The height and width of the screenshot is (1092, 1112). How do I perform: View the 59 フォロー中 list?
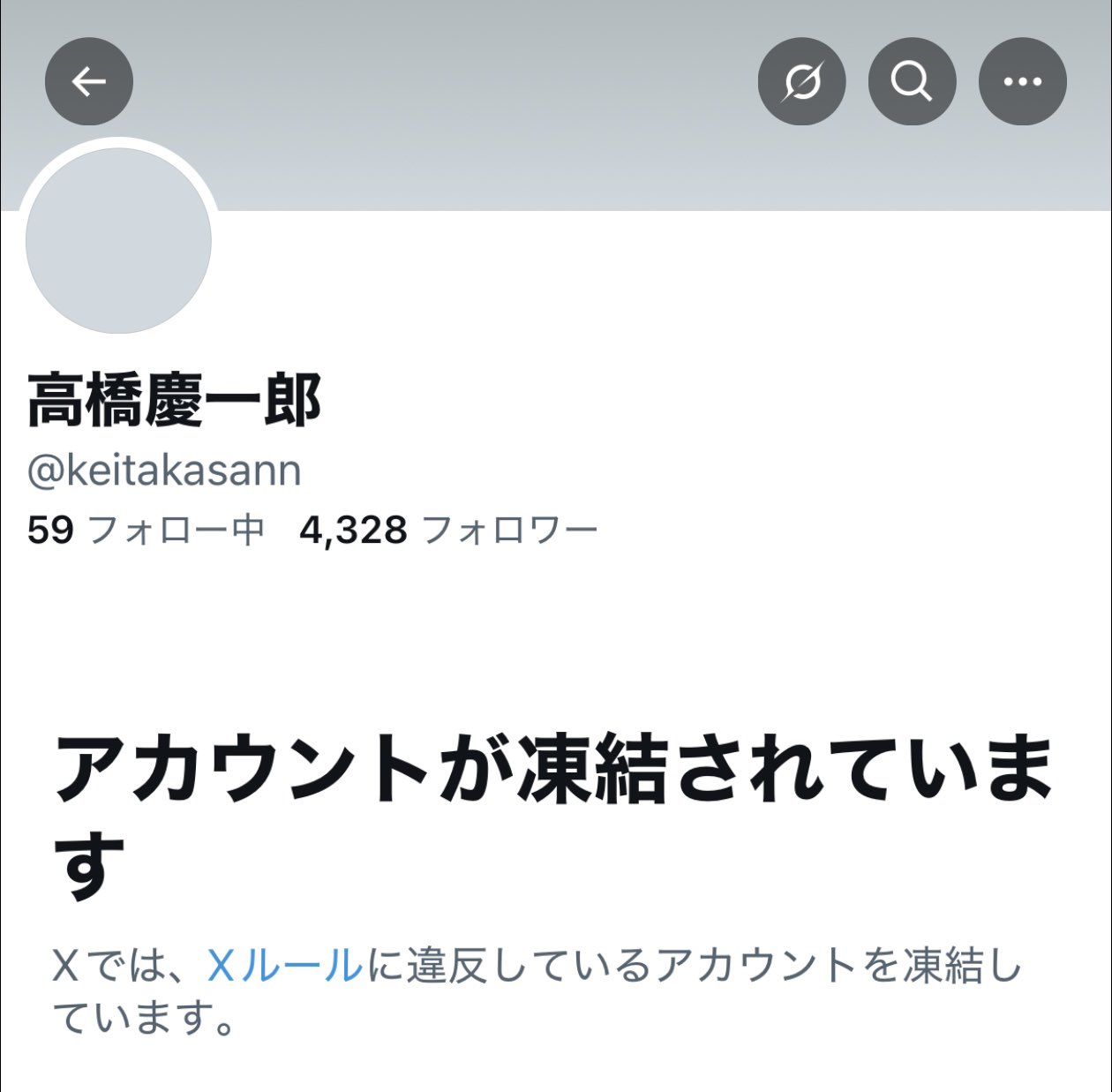coord(146,530)
